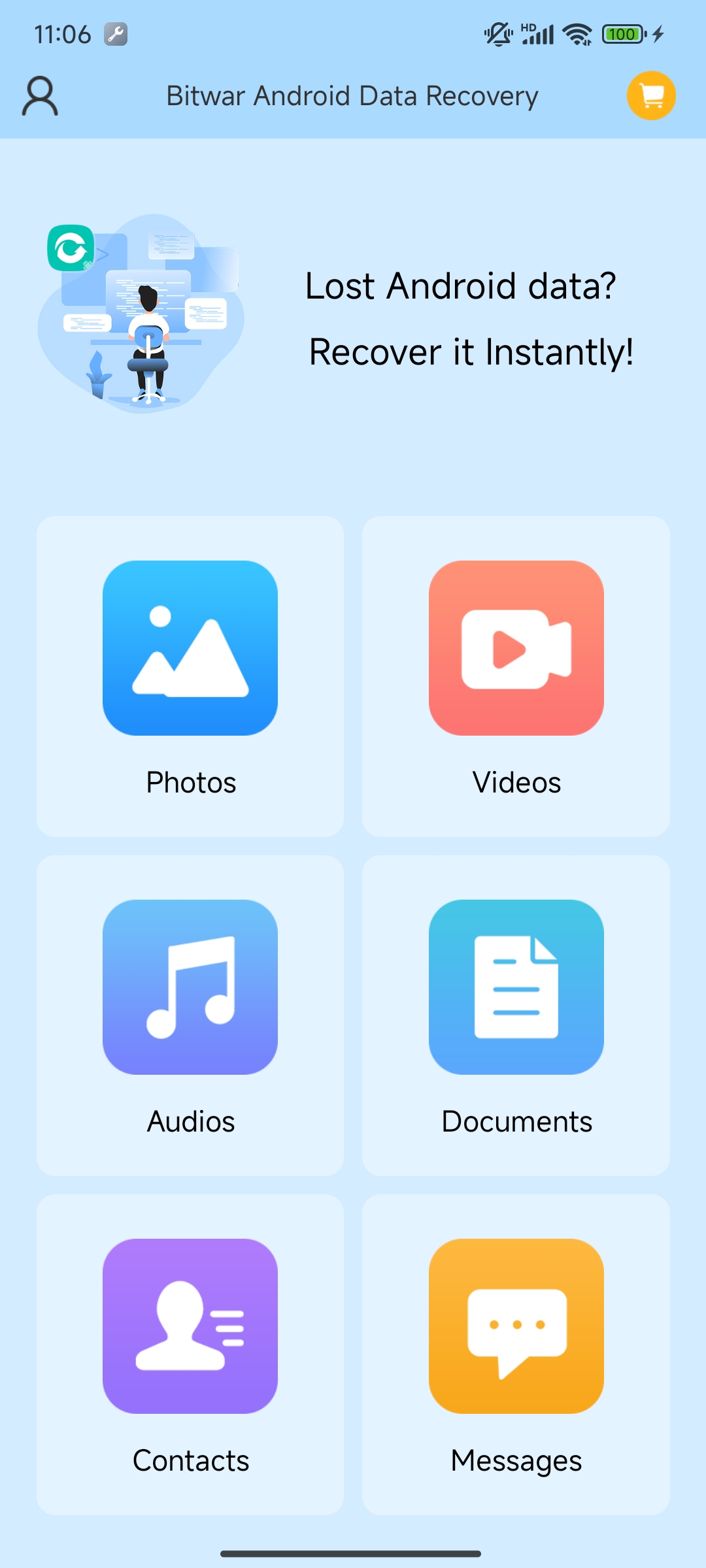The width and height of the screenshot is (706, 1568).
Task: Select Photos recovery
Action: point(190,676)
